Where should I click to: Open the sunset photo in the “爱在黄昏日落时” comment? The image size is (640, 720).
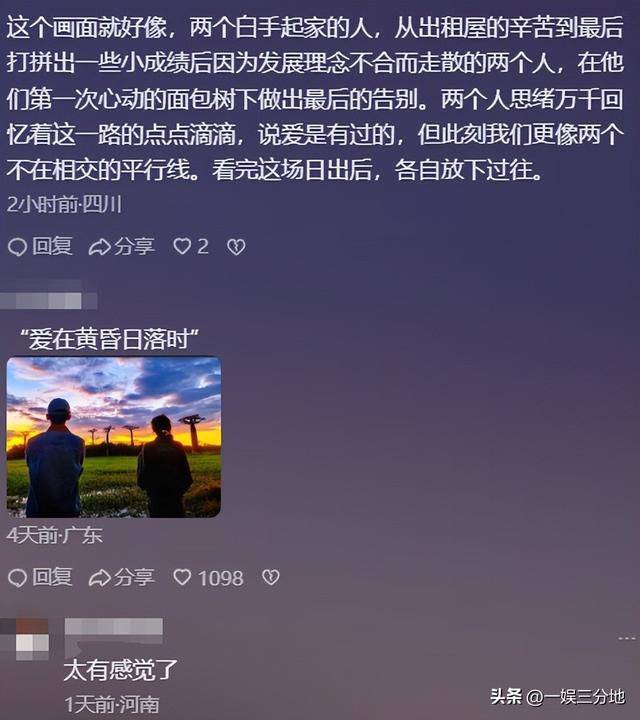coord(114,437)
